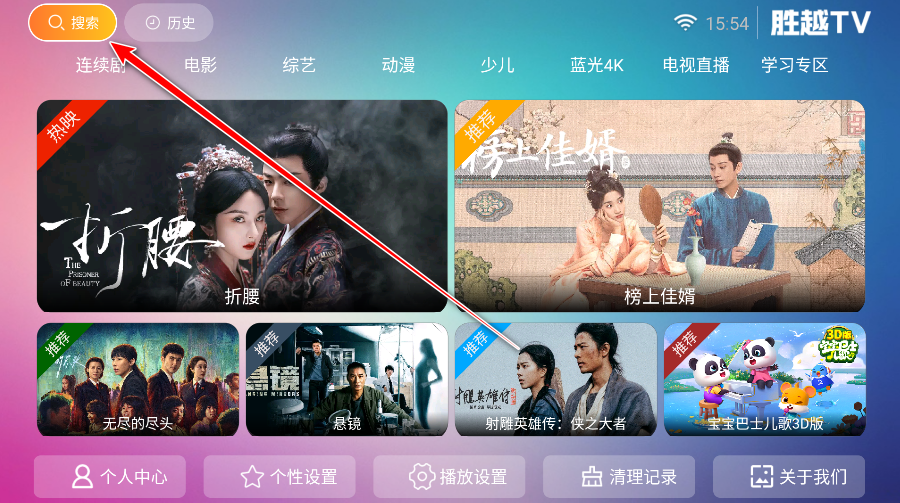Image resolution: width=900 pixels, height=503 pixels.
Task: Switch to the 连续剧 category
Action: [101, 65]
